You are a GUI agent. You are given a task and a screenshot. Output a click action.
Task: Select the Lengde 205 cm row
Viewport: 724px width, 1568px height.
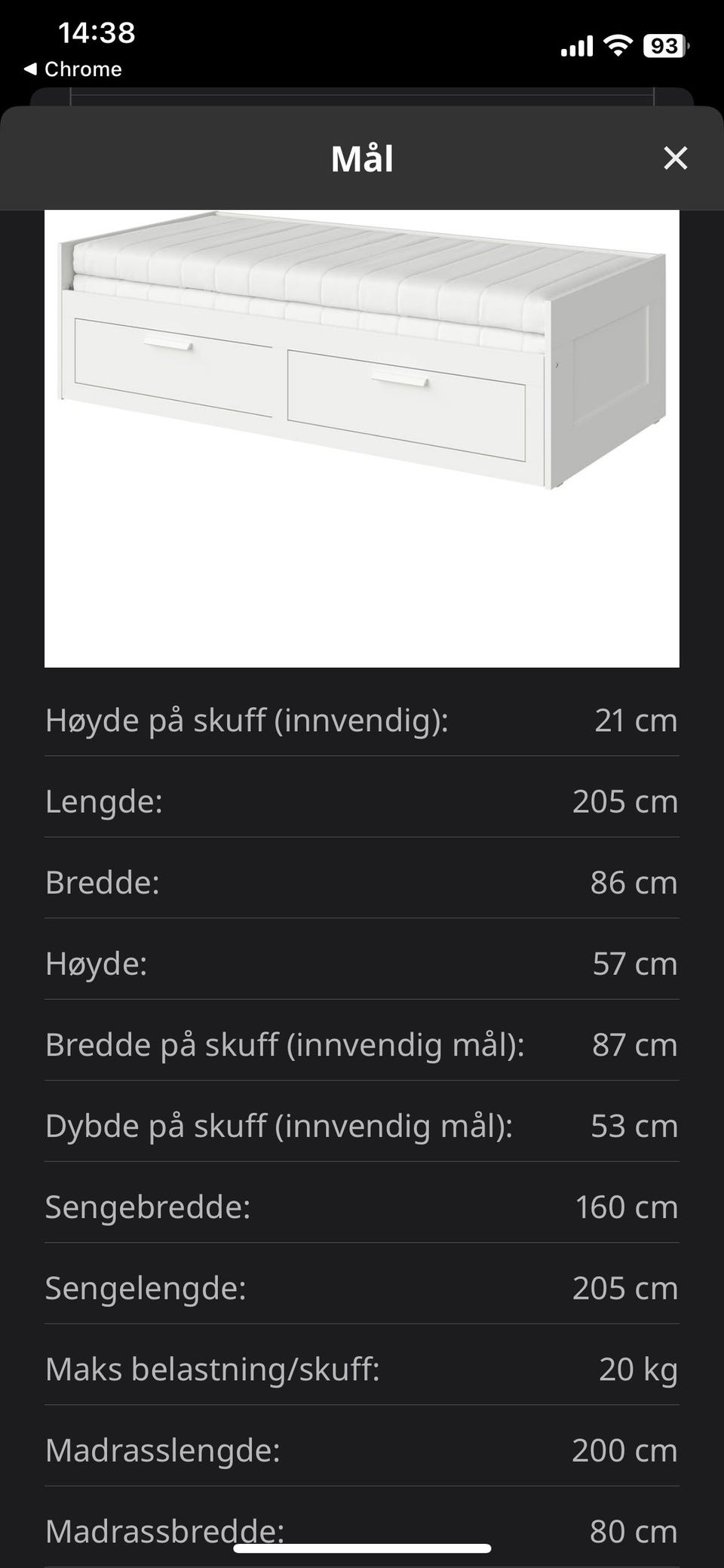pyautogui.click(x=362, y=801)
